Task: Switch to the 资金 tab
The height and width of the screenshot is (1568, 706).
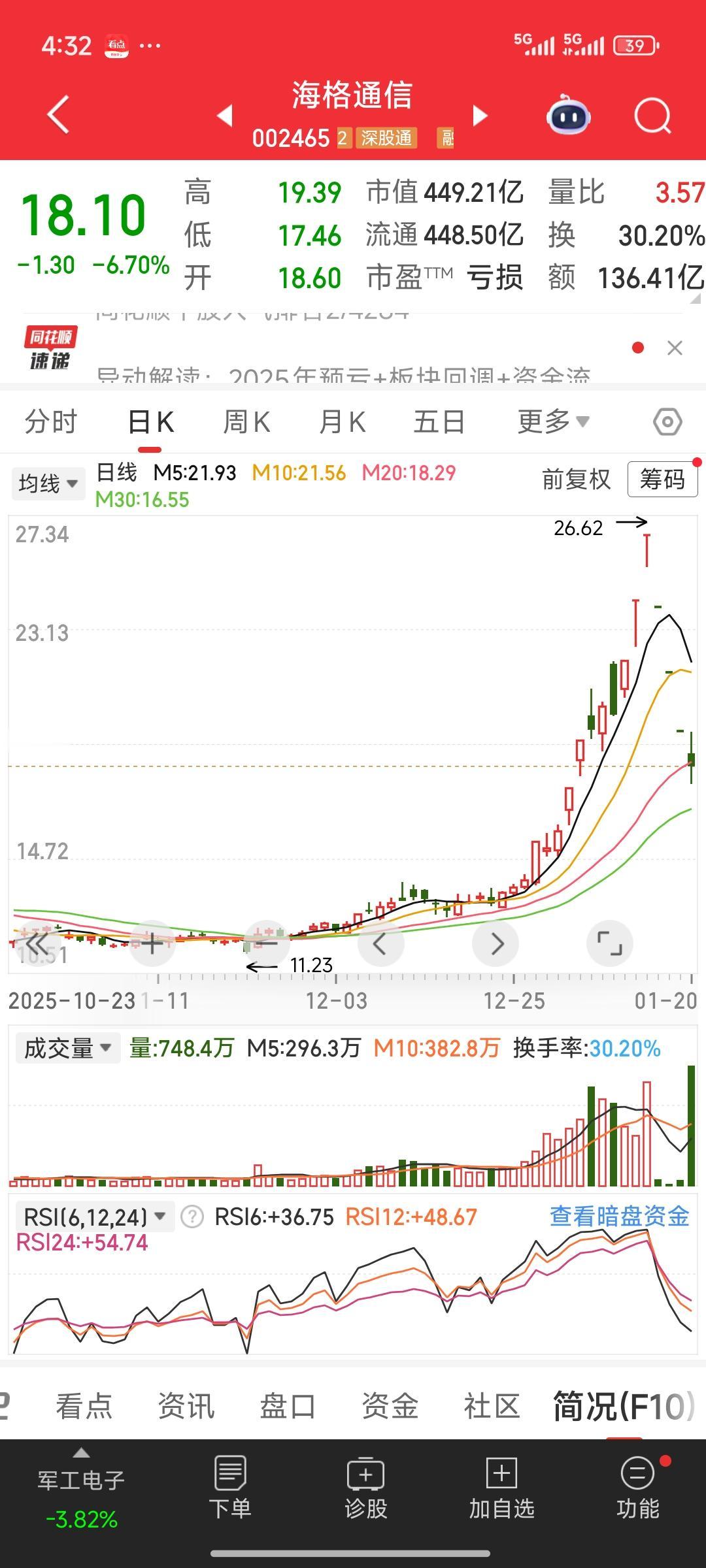Action: (x=390, y=1406)
